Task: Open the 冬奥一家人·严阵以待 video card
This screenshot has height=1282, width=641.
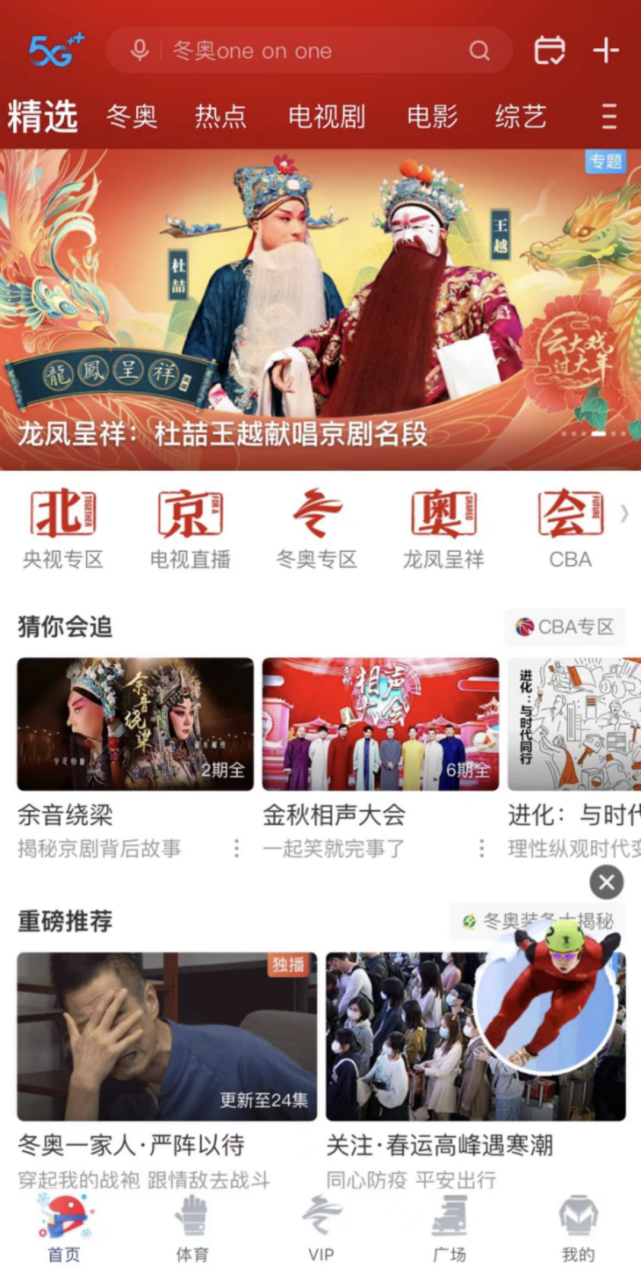Action: [167, 1071]
